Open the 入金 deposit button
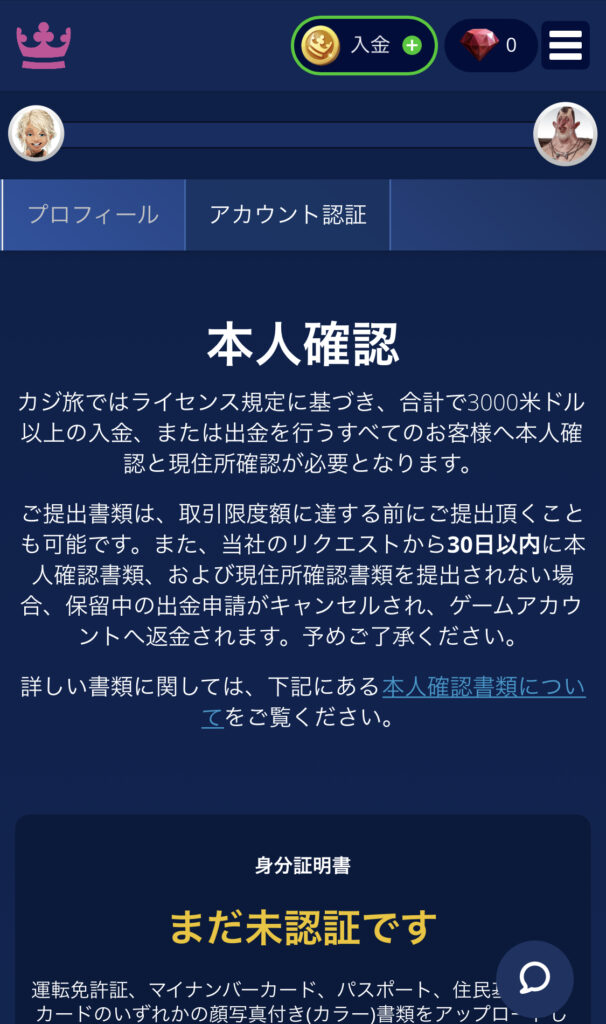 coord(365,45)
